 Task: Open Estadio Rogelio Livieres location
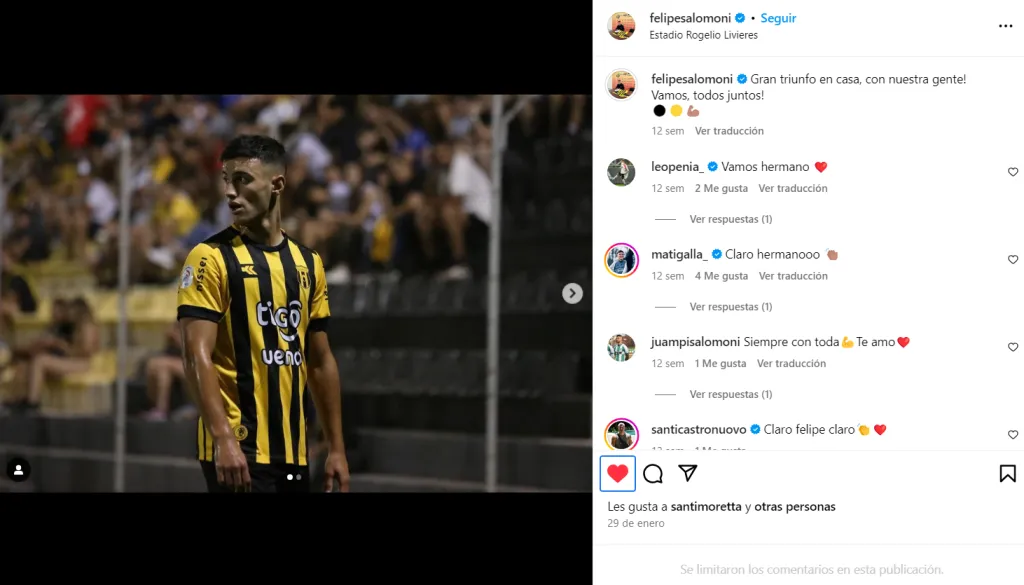click(703, 35)
